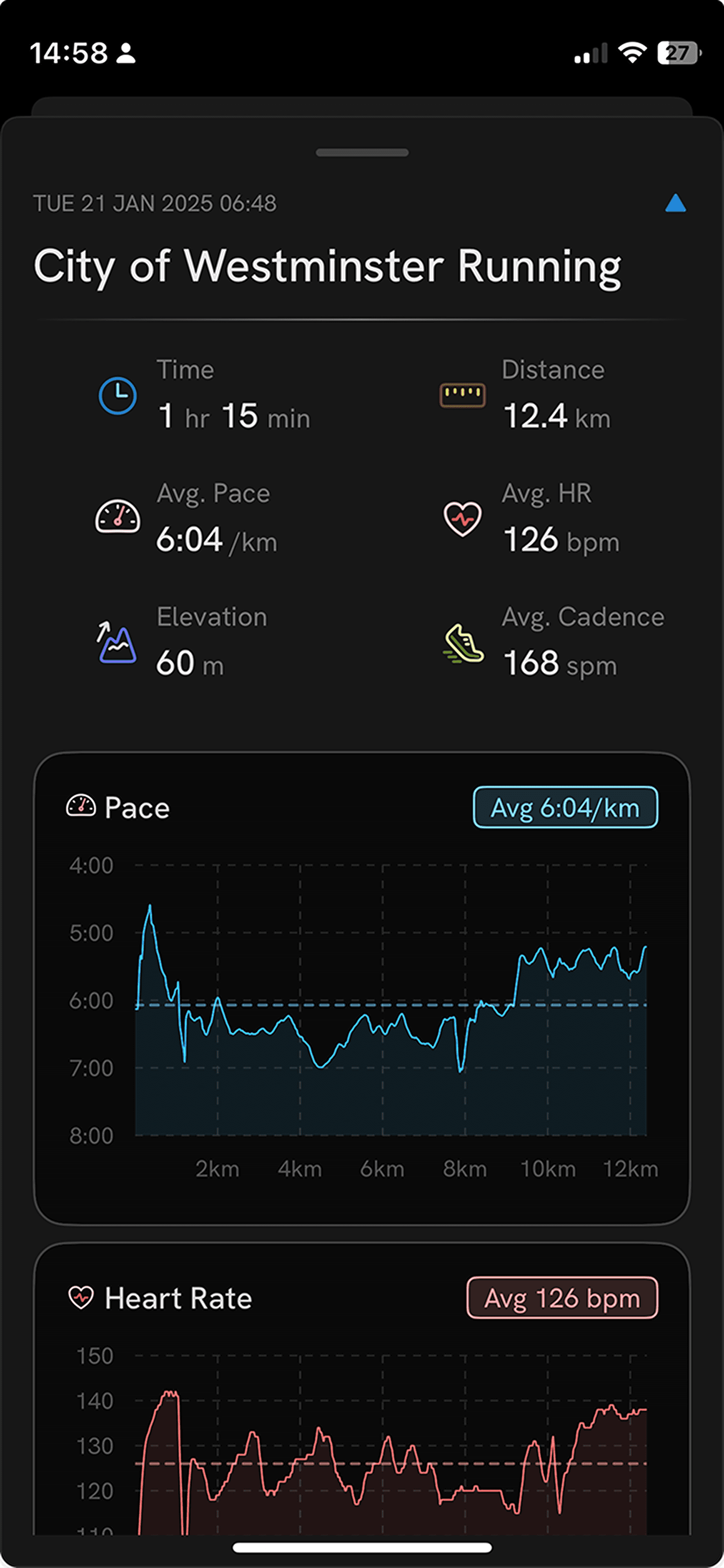Tap the sheet grabber handle at top
This screenshot has height=1568, width=724.
tap(362, 153)
